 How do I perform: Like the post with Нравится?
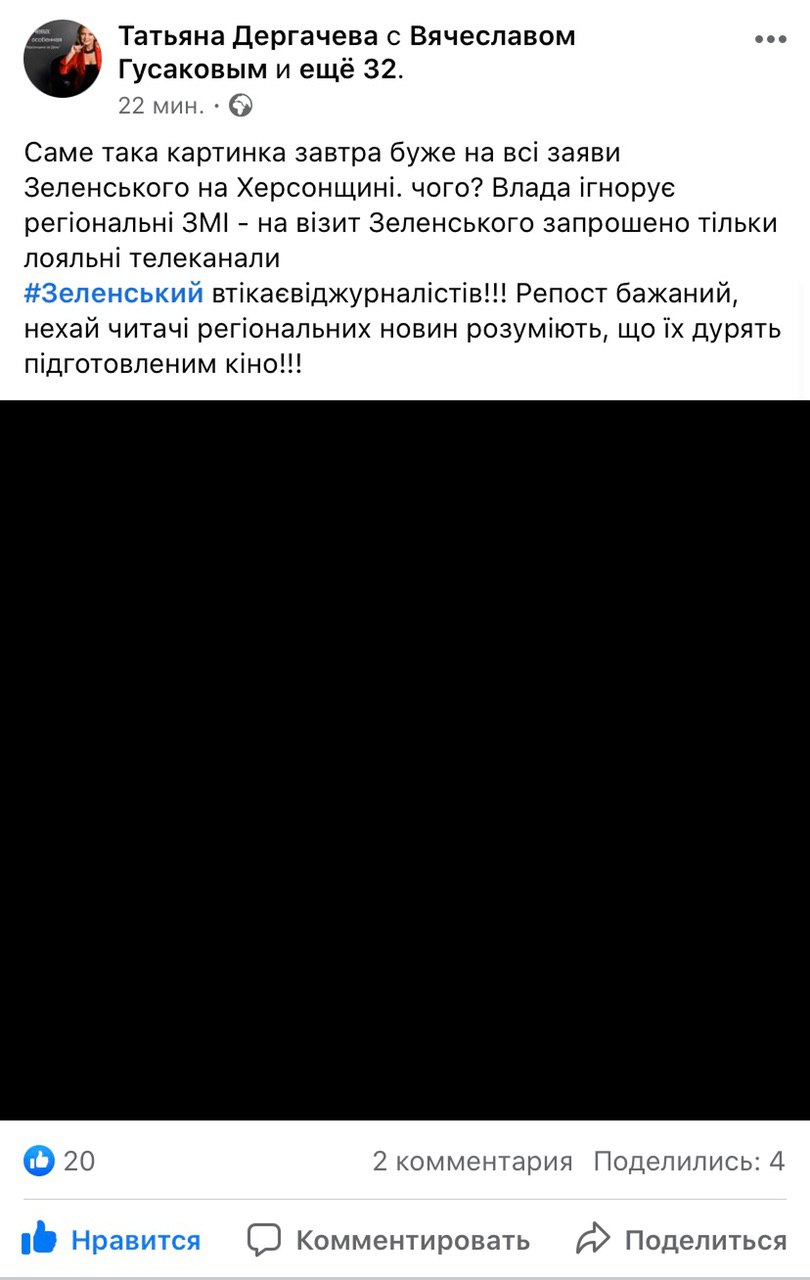coord(111,1241)
